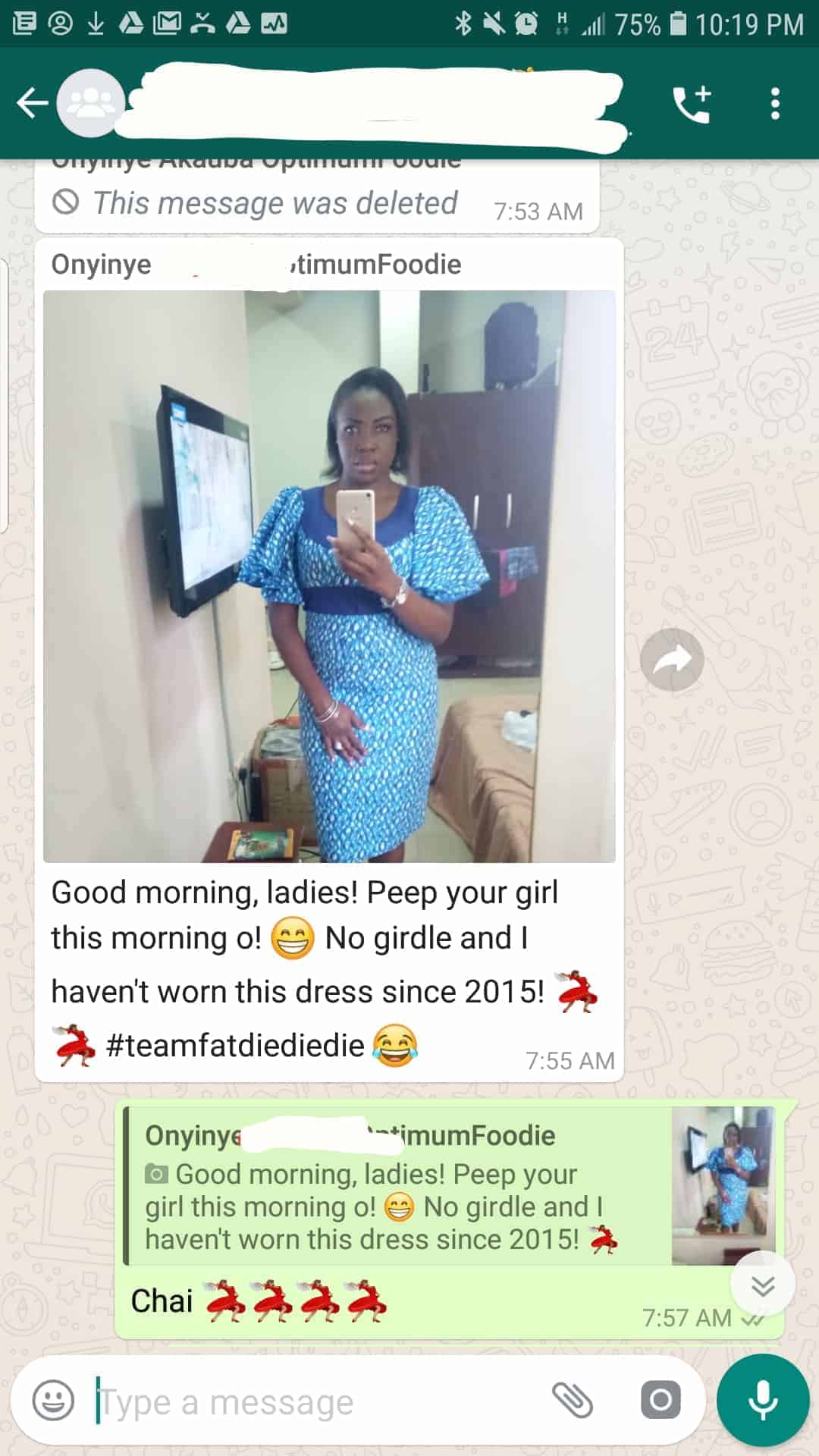Attach a file with the paperclip
The width and height of the screenshot is (819, 1456).
click(573, 1400)
